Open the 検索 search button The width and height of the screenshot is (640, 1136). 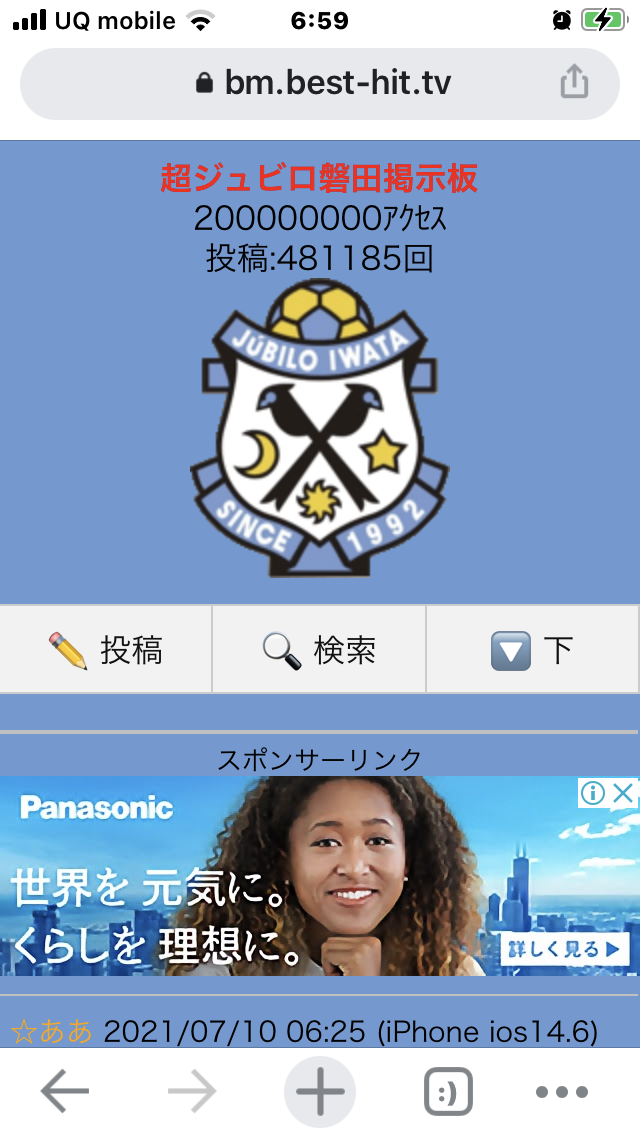[319, 649]
